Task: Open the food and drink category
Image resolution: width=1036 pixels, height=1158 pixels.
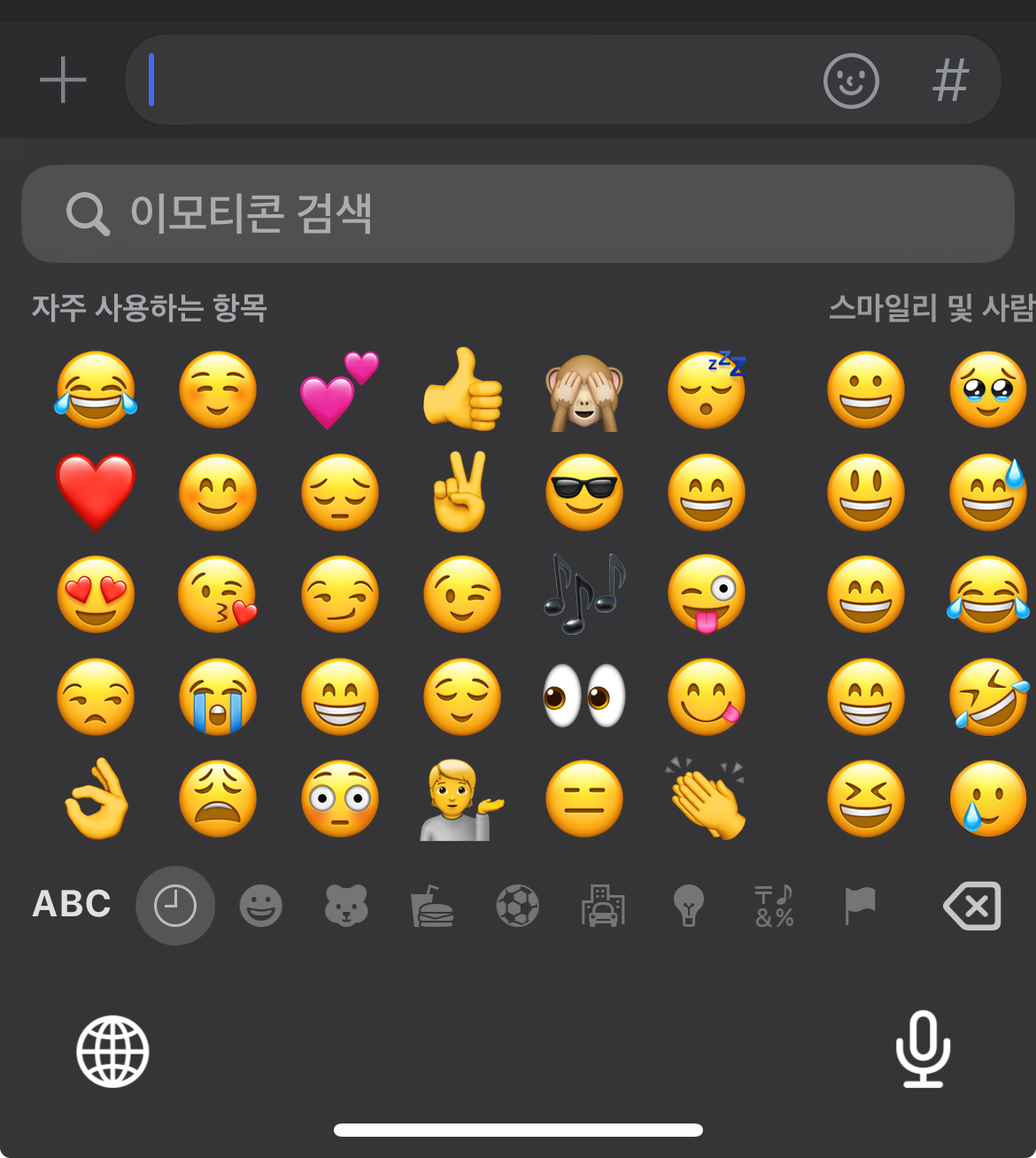Action: [432, 906]
